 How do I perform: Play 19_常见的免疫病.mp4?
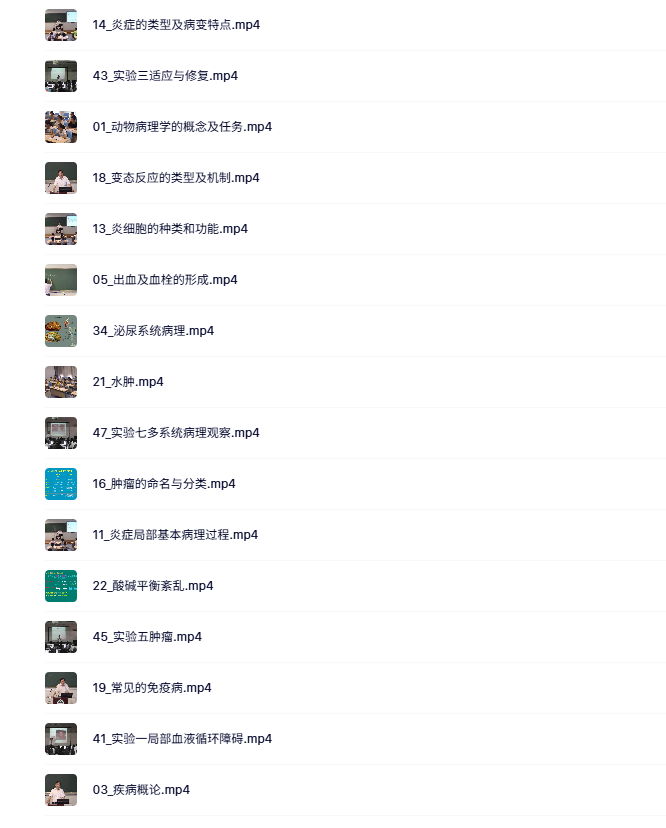click(152, 688)
